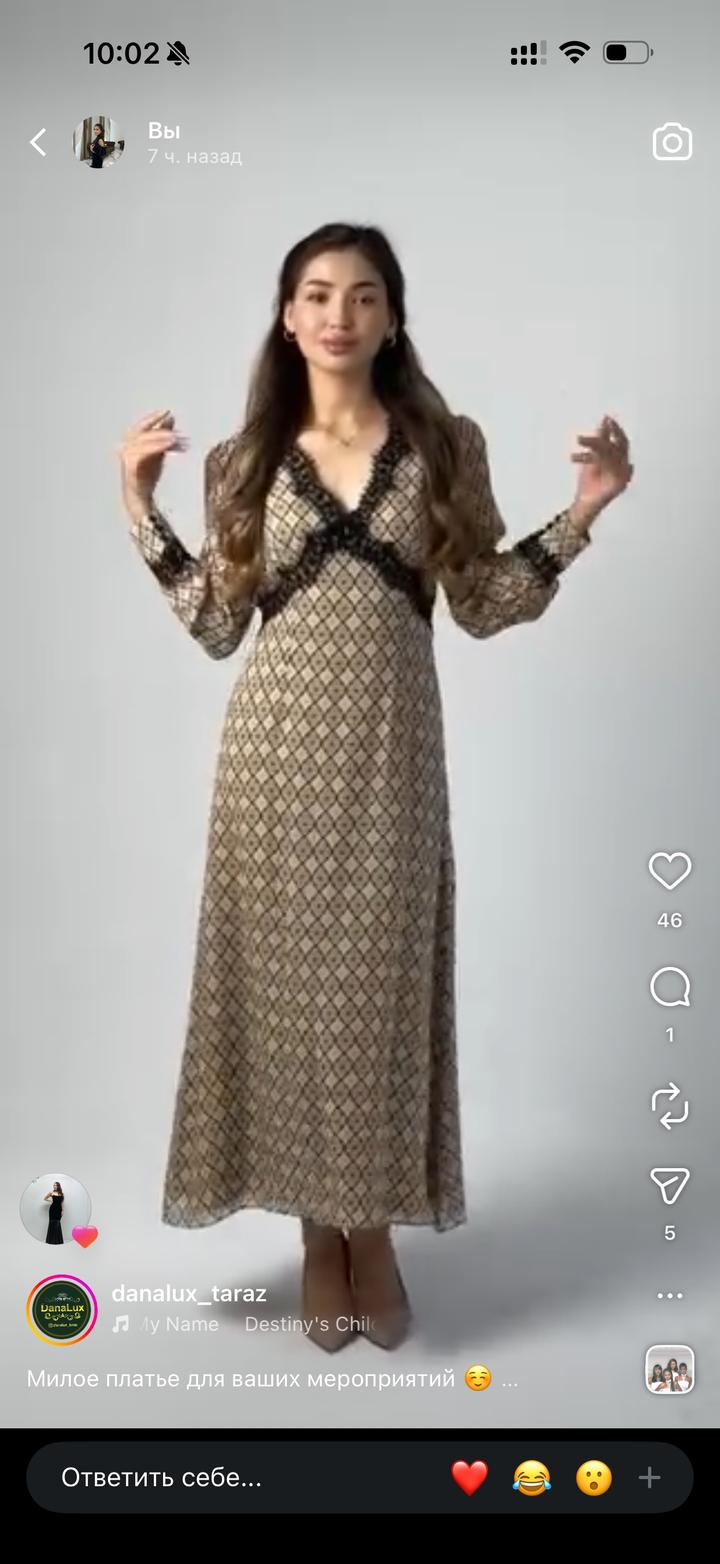
Task: Like this reel with the heart icon
Action: [x=670, y=872]
